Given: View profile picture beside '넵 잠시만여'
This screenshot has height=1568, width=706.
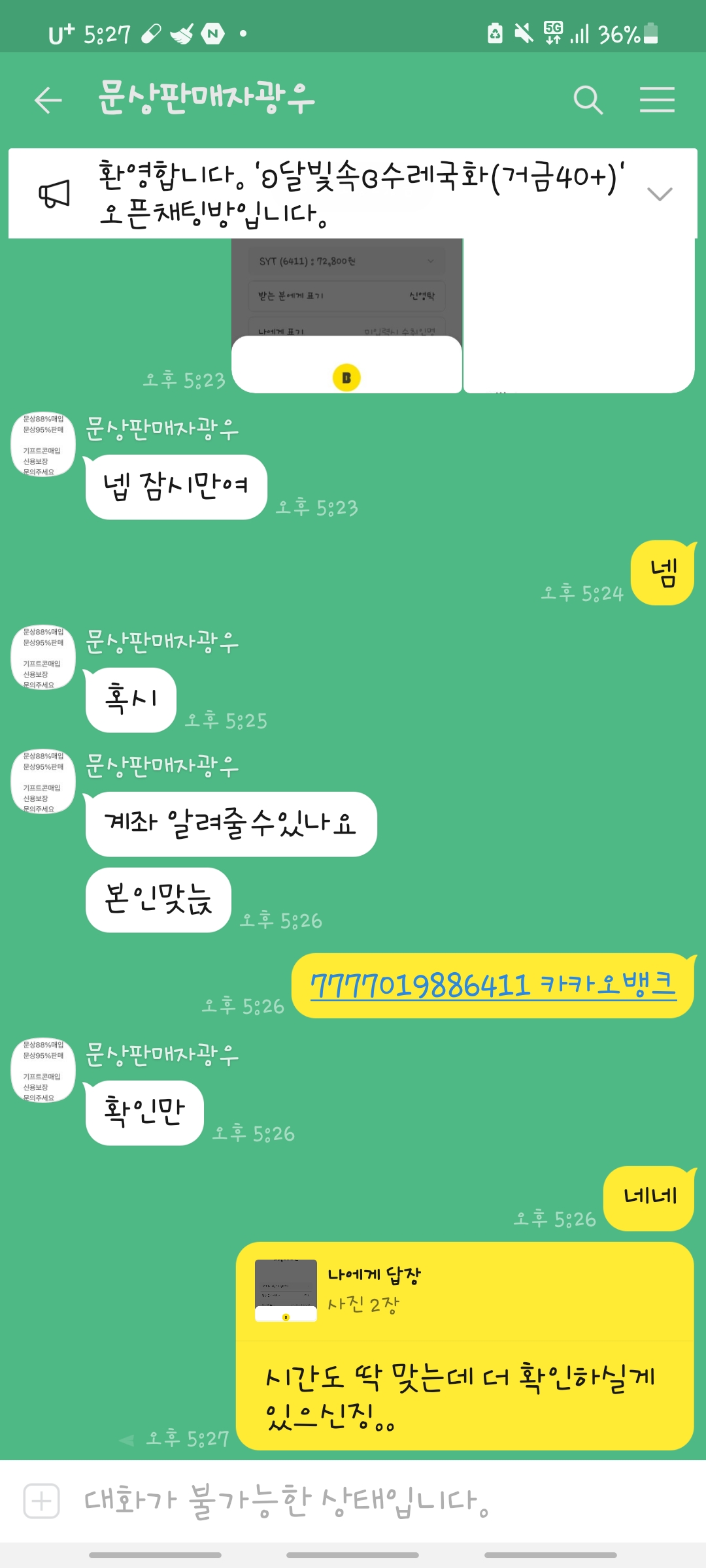Looking at the screenshot, I should pos(43,444).
